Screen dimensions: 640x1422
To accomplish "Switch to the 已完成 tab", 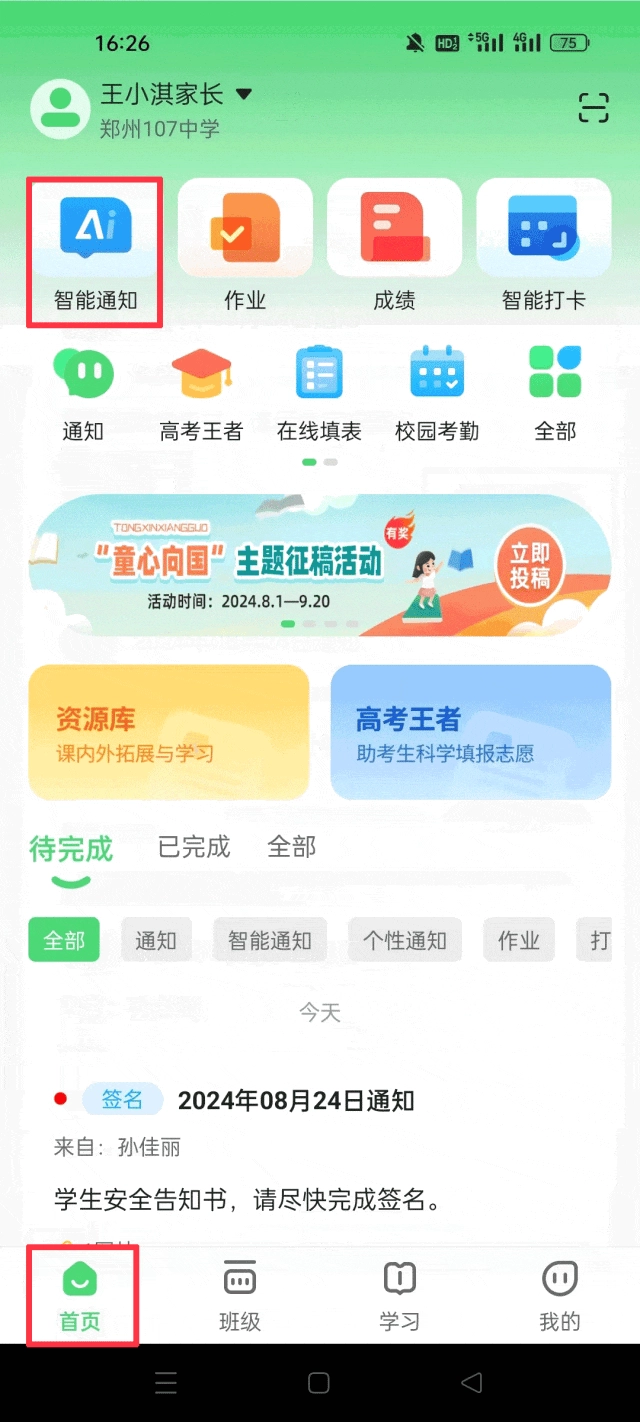I will click(194, 847).
